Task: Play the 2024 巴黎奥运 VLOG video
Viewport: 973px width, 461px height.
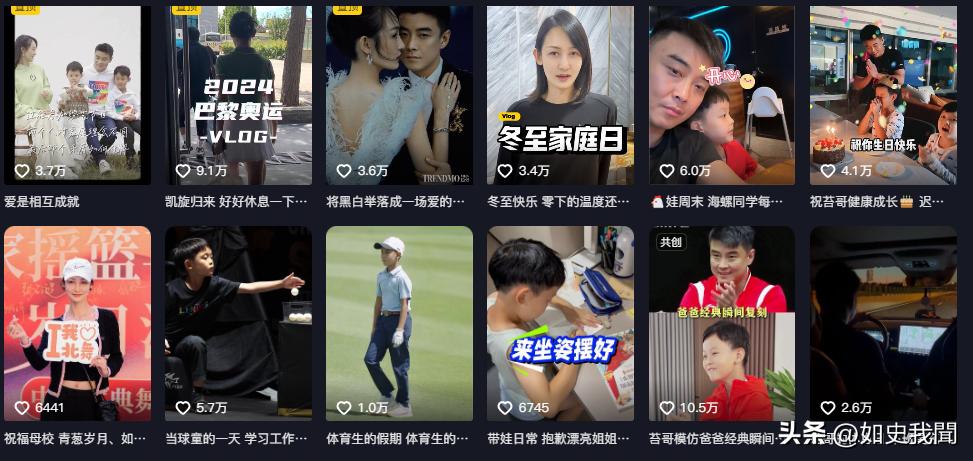Action: click(x=238, y=95)
